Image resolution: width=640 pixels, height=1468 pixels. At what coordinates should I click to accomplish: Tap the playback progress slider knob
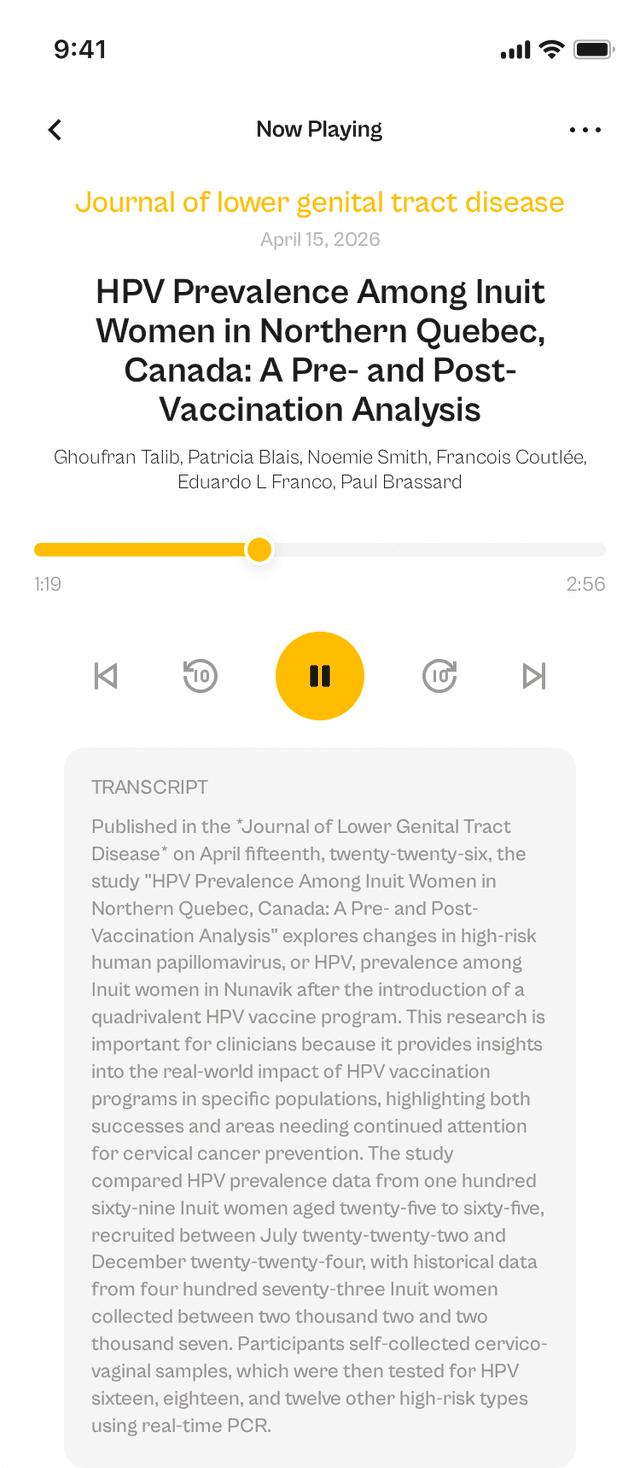259,550
